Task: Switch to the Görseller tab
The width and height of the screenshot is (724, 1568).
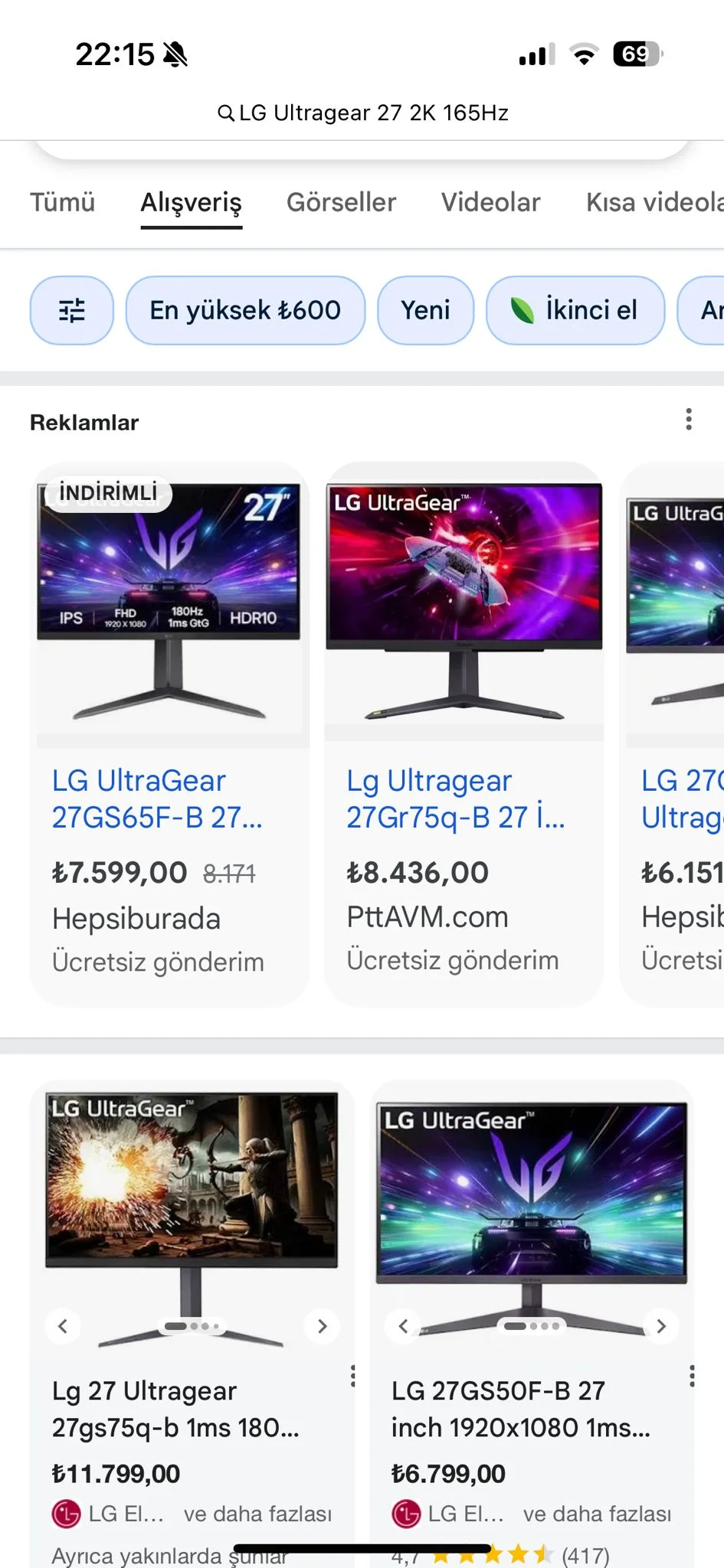Action: point(341,202)
